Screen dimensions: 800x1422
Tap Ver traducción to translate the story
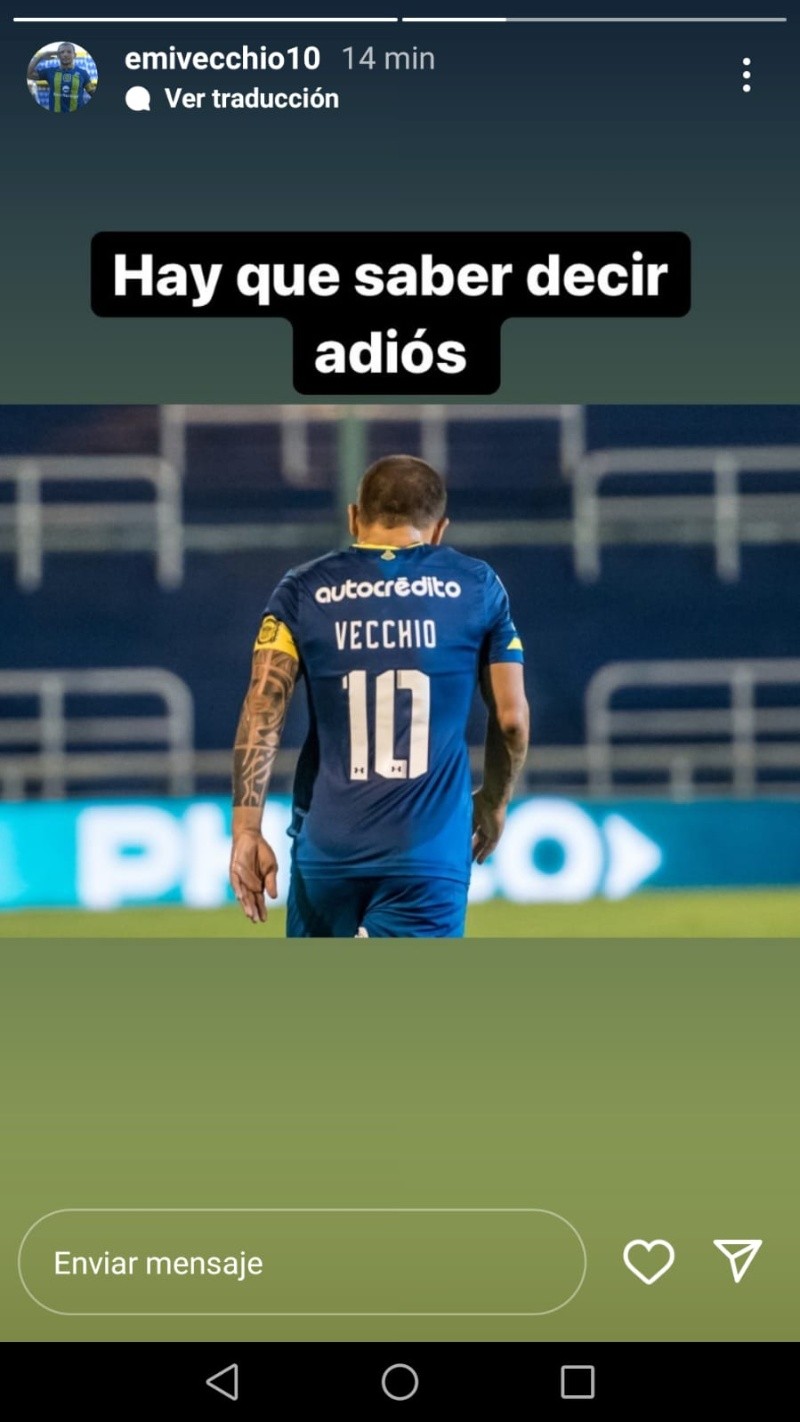click(251, 98)
